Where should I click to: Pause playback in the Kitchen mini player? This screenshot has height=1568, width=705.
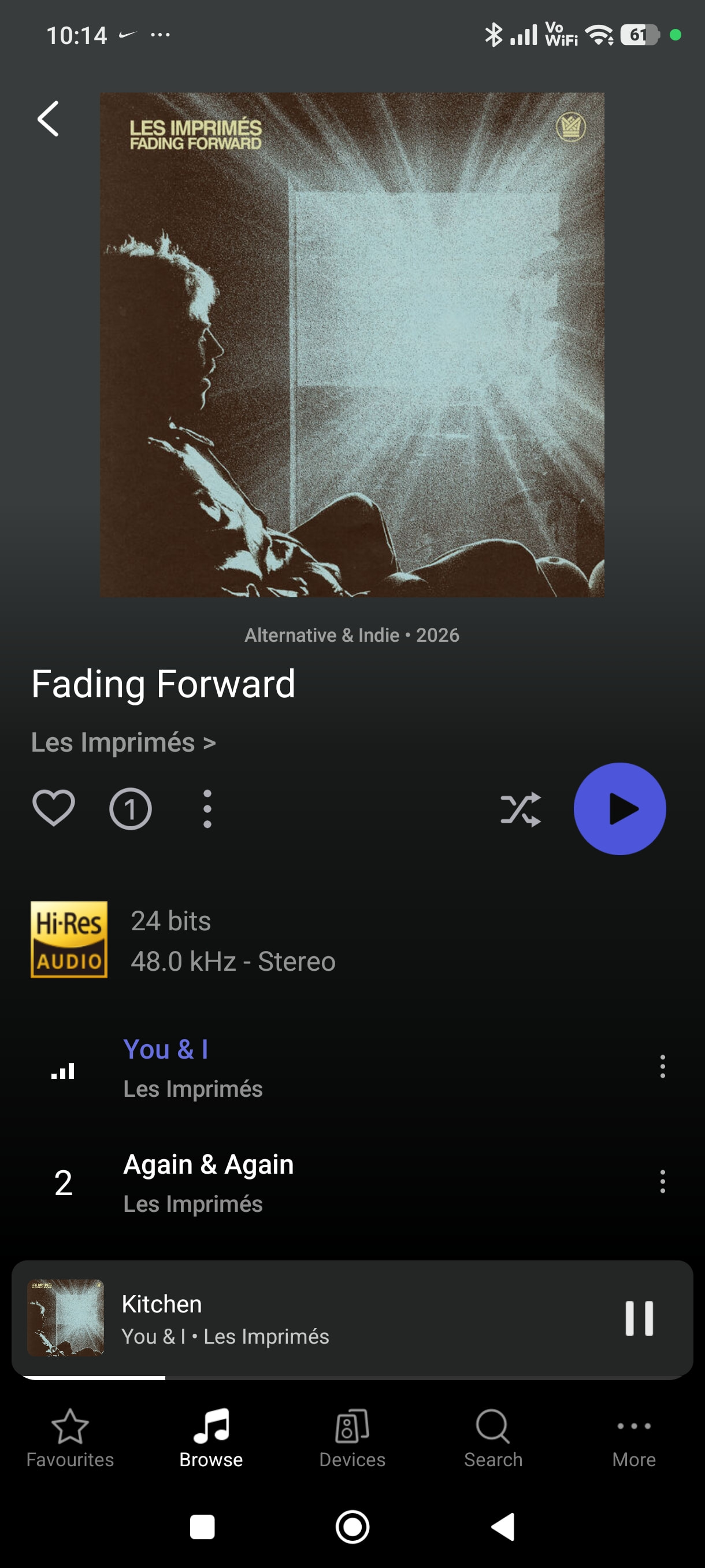pos(639,1318)
